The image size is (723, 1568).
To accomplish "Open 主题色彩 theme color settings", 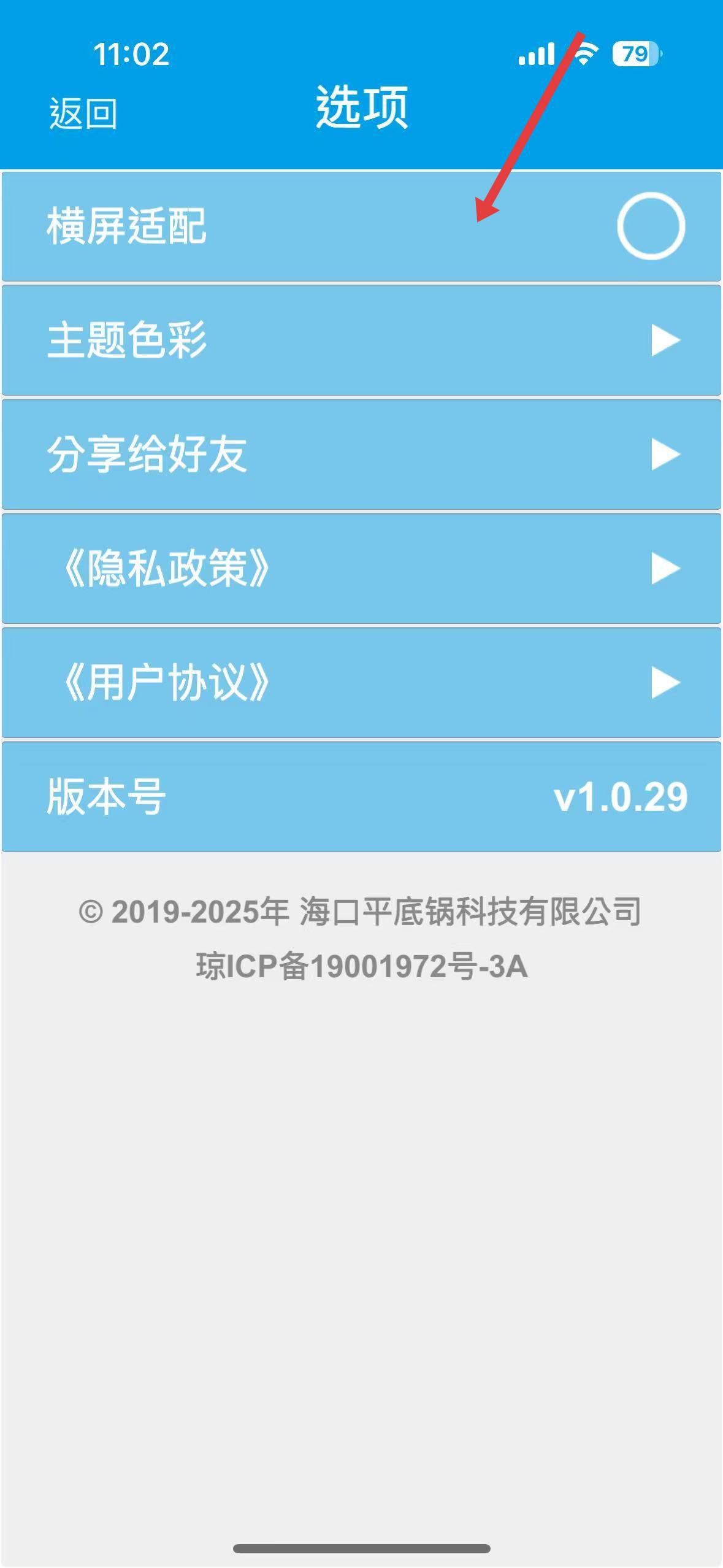I will tap(361, 340).
